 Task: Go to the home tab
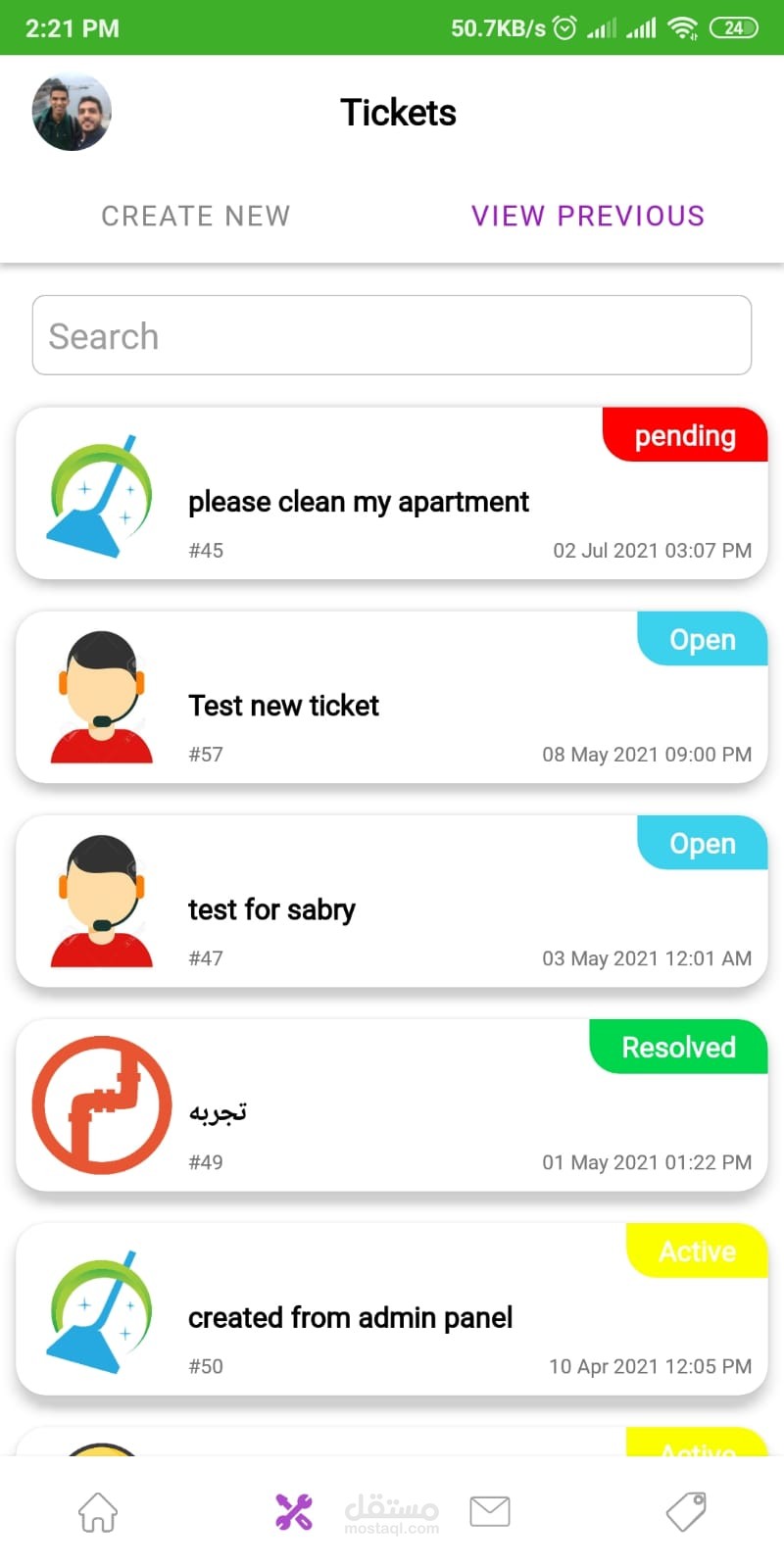tap(98, 1512)
